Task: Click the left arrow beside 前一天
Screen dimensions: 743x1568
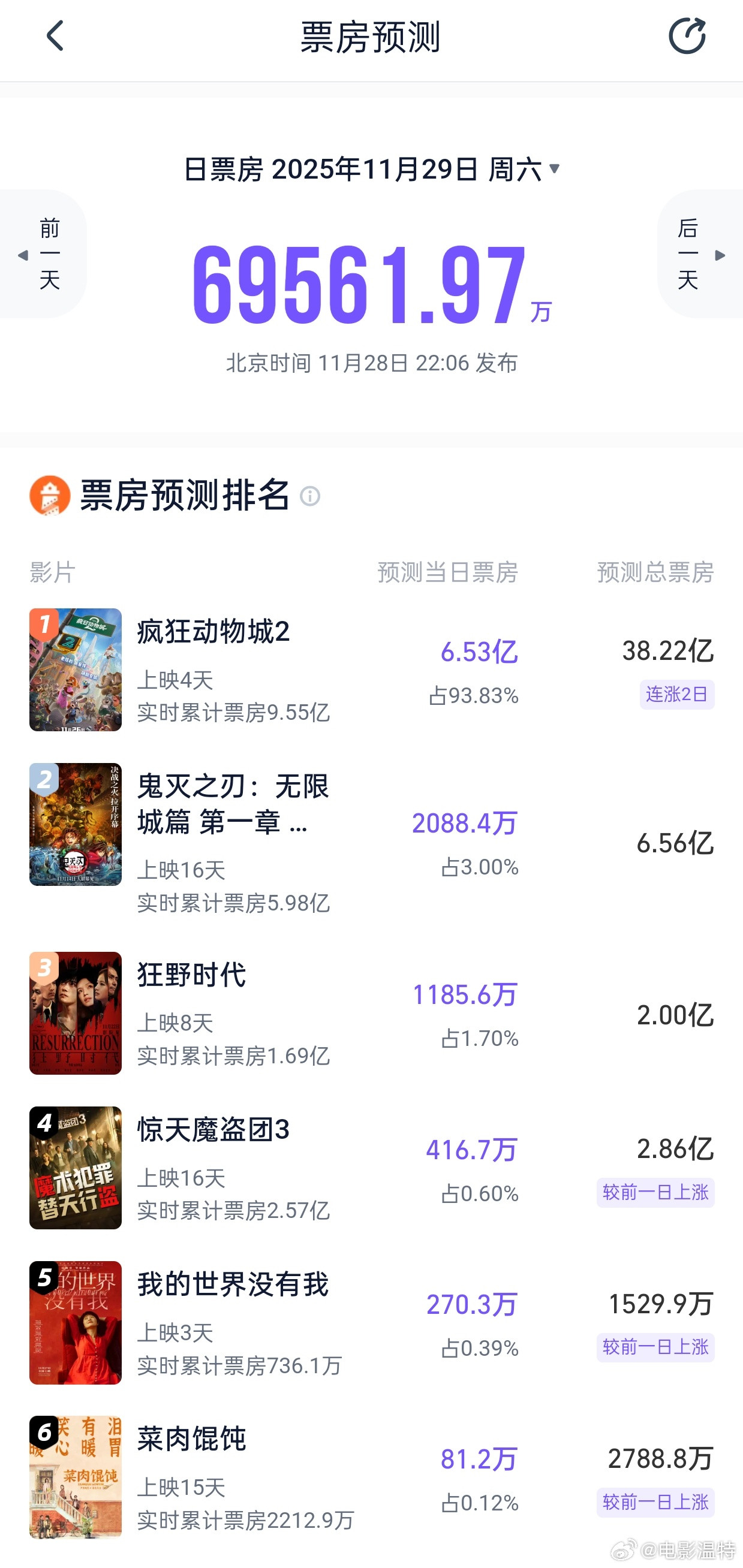Action: [23, 256]
